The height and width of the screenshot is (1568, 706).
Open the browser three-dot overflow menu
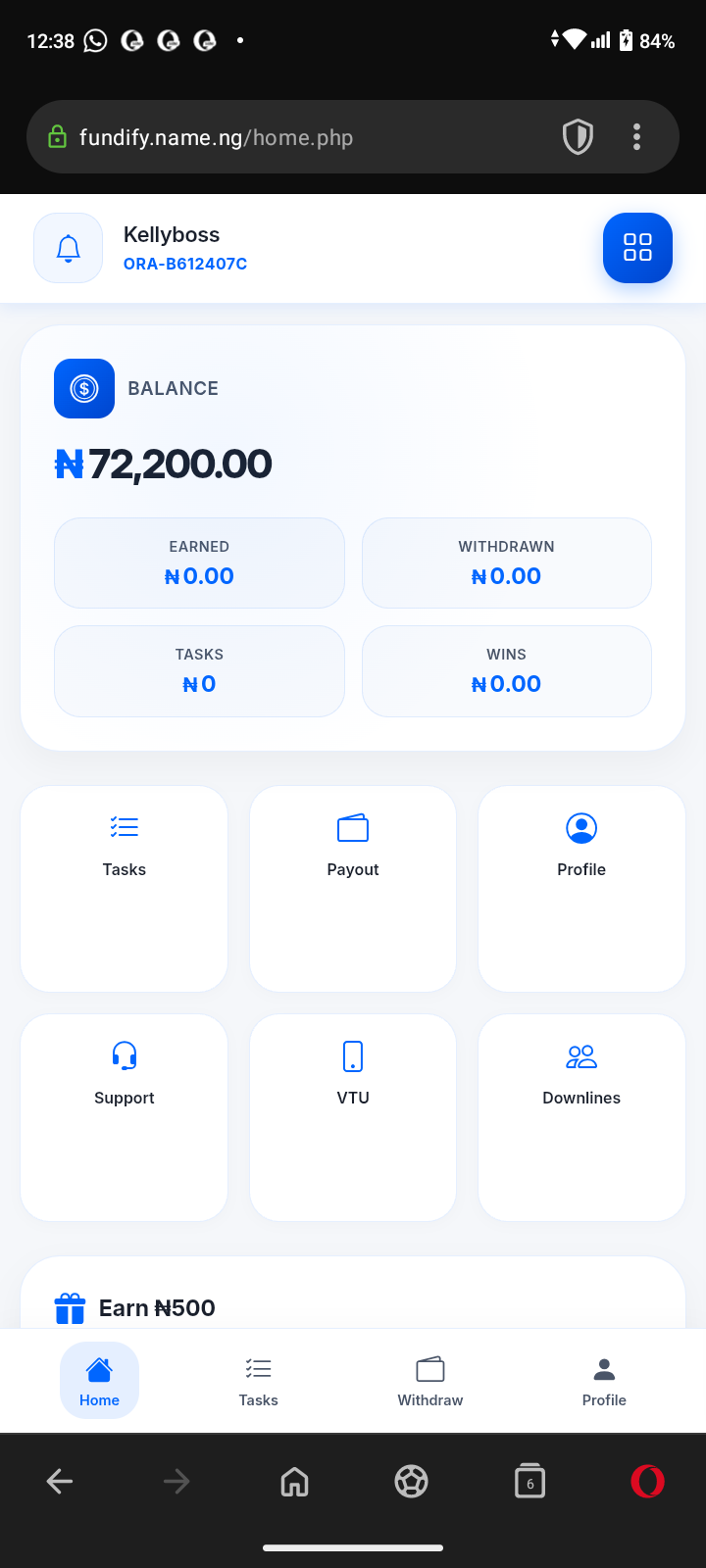coord(636,137)
